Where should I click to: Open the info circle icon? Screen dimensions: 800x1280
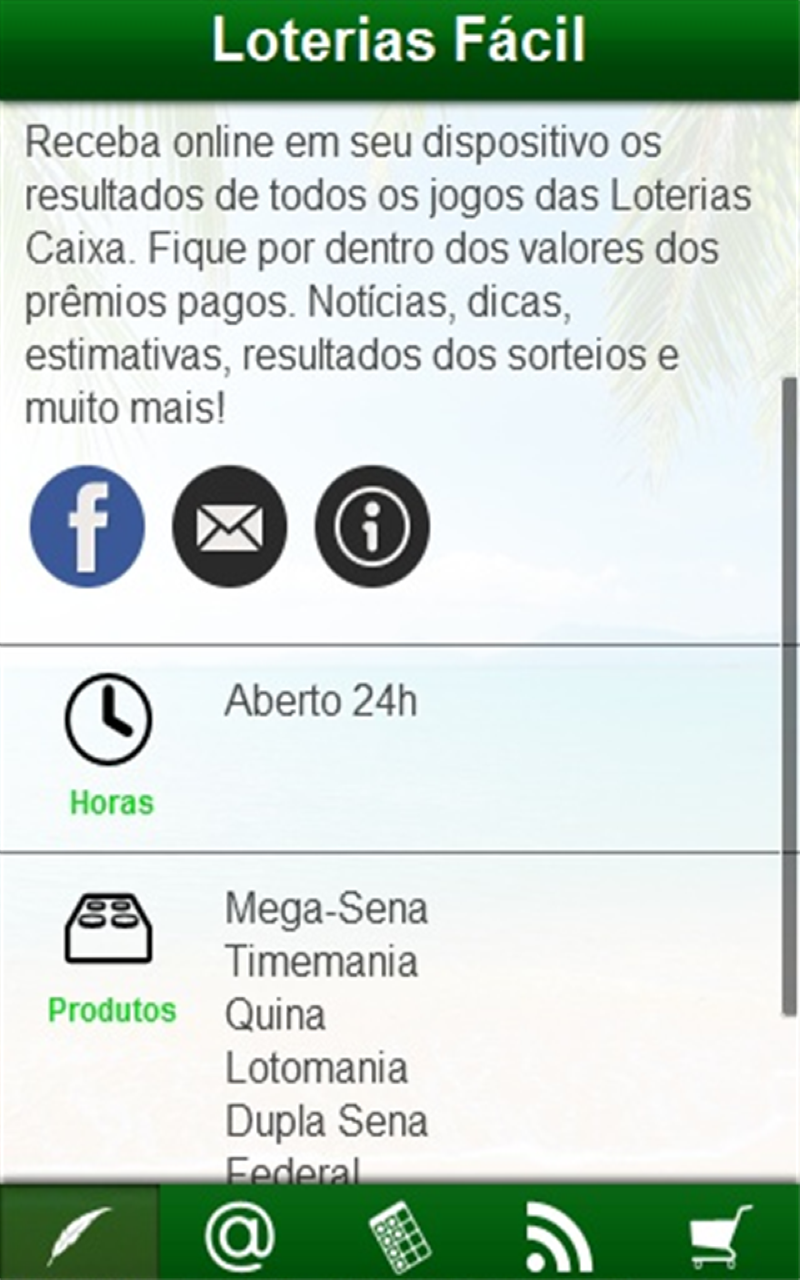click(x=372, y=526)
